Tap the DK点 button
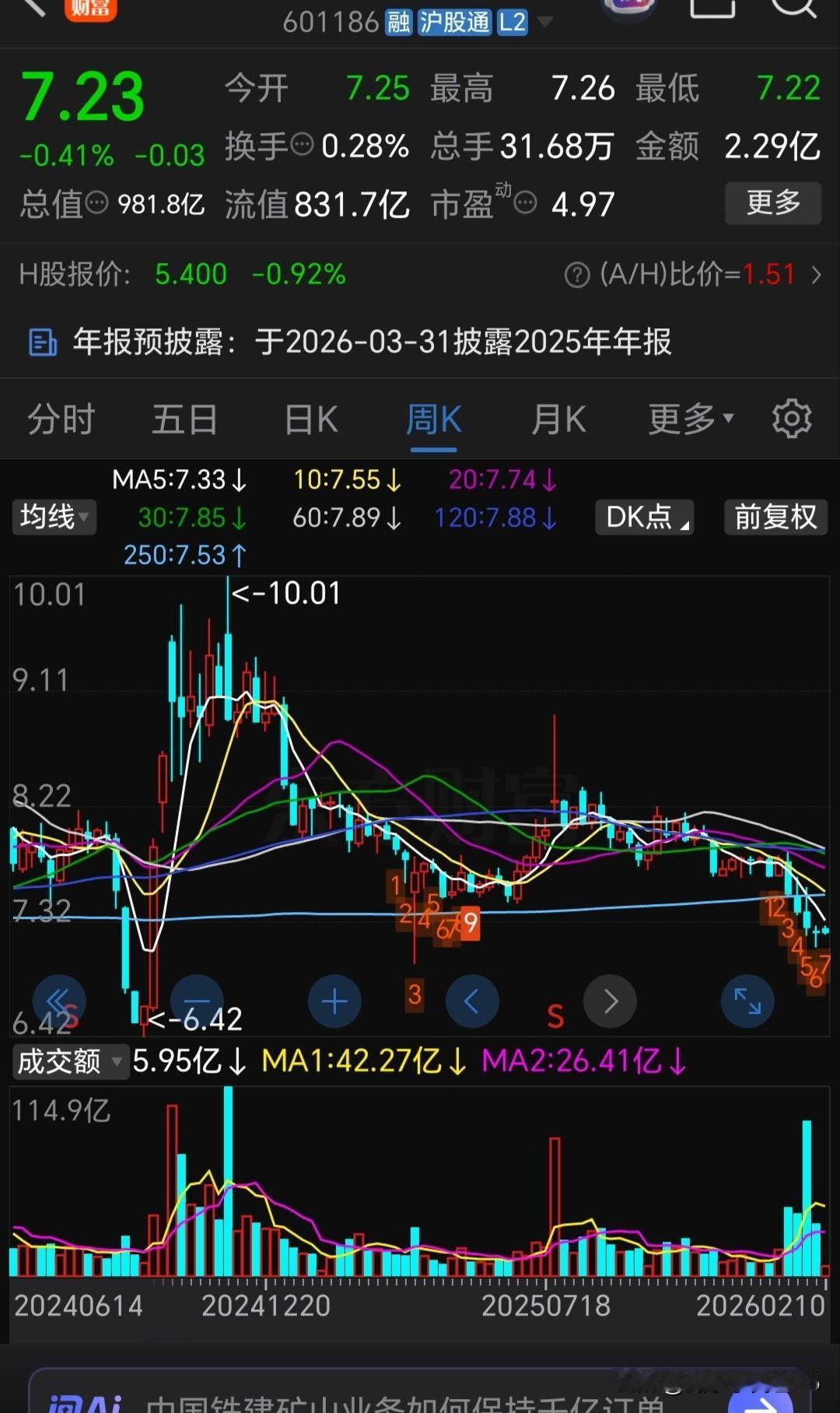The height and width of the screenshot is (1413, 840). [x=645, y=517]
